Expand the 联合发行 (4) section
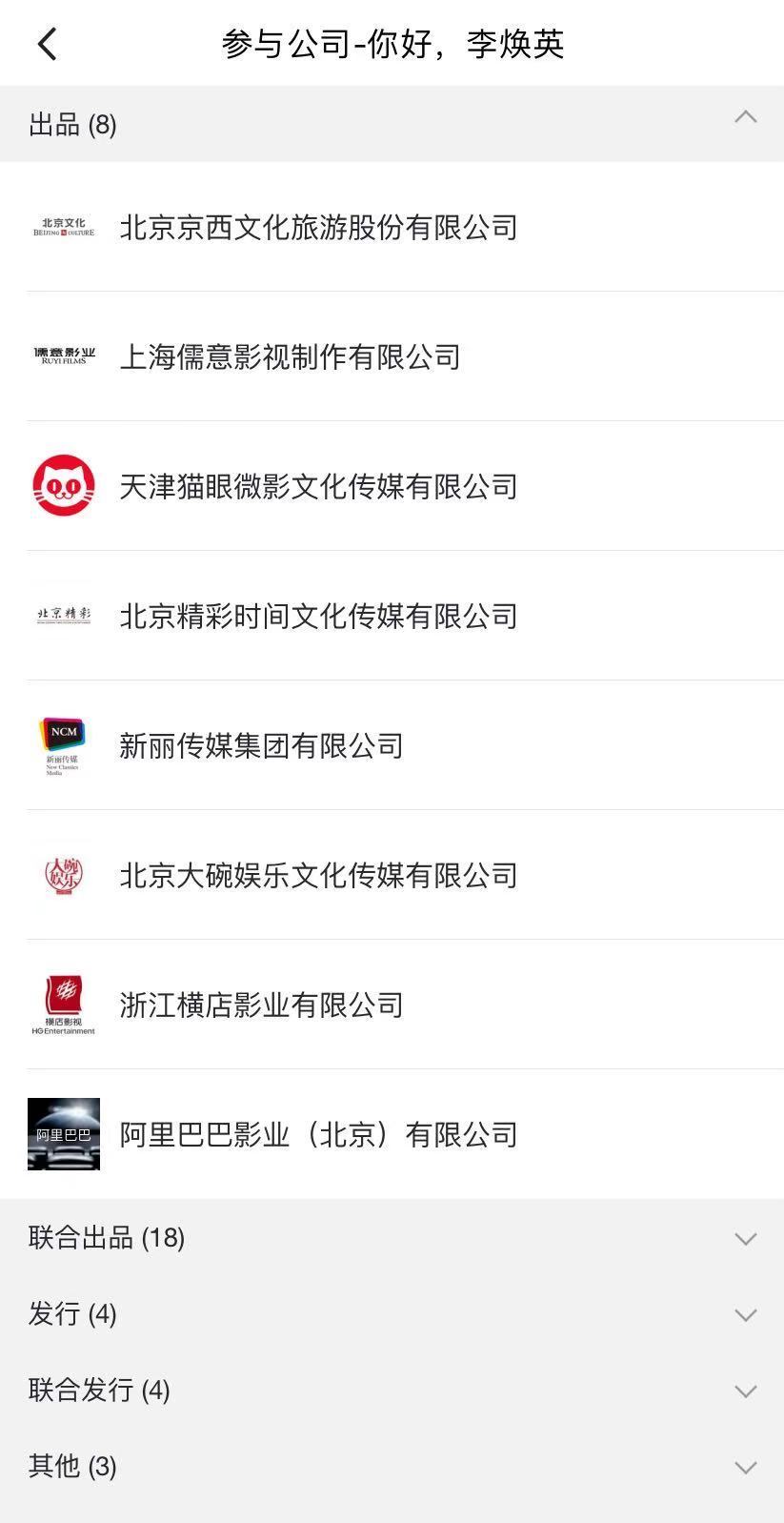Image resolution: width=784 pixels, height=1523 pixels. tap(746, 1391)
